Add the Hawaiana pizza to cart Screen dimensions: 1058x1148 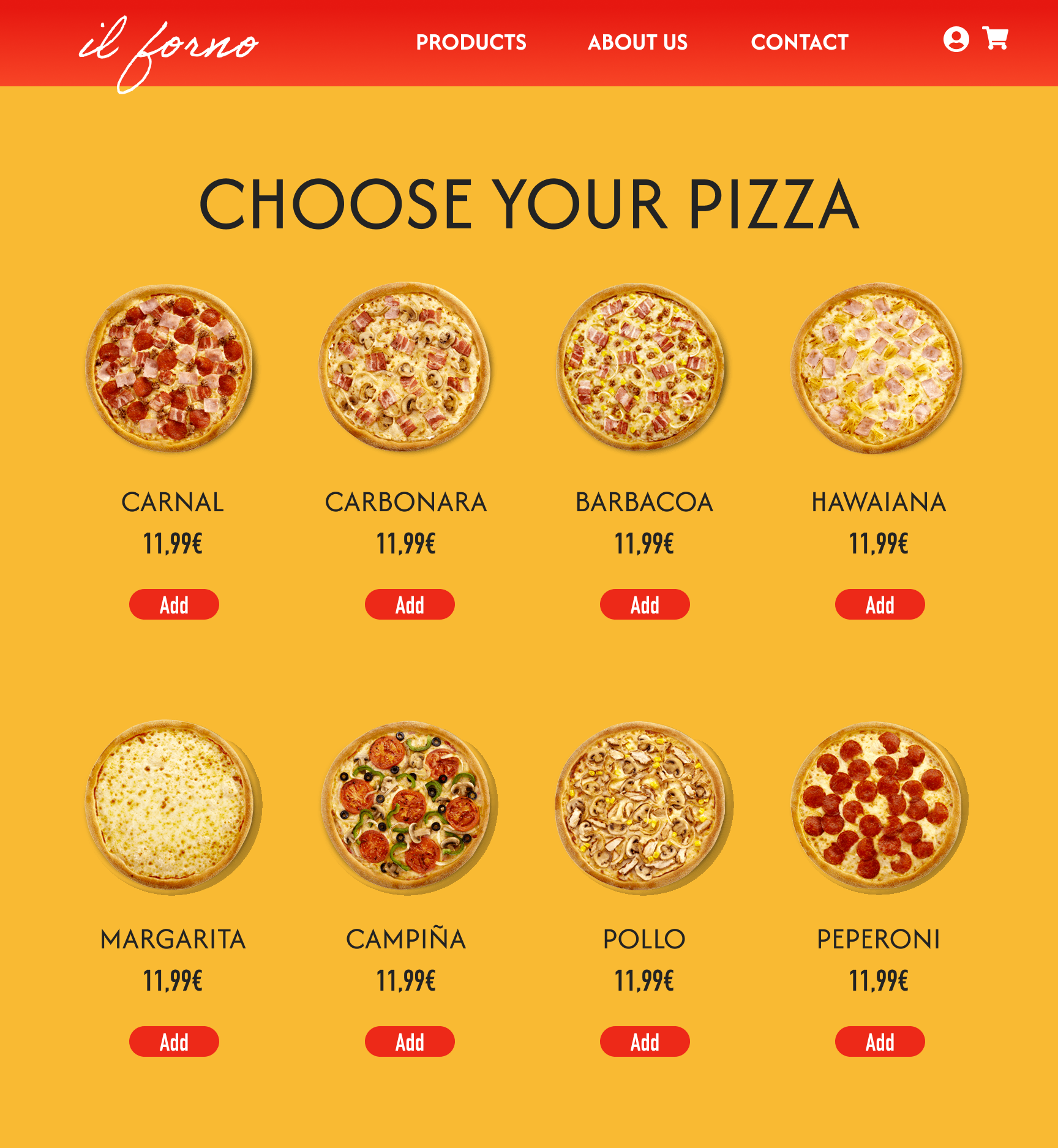(880, 605)
